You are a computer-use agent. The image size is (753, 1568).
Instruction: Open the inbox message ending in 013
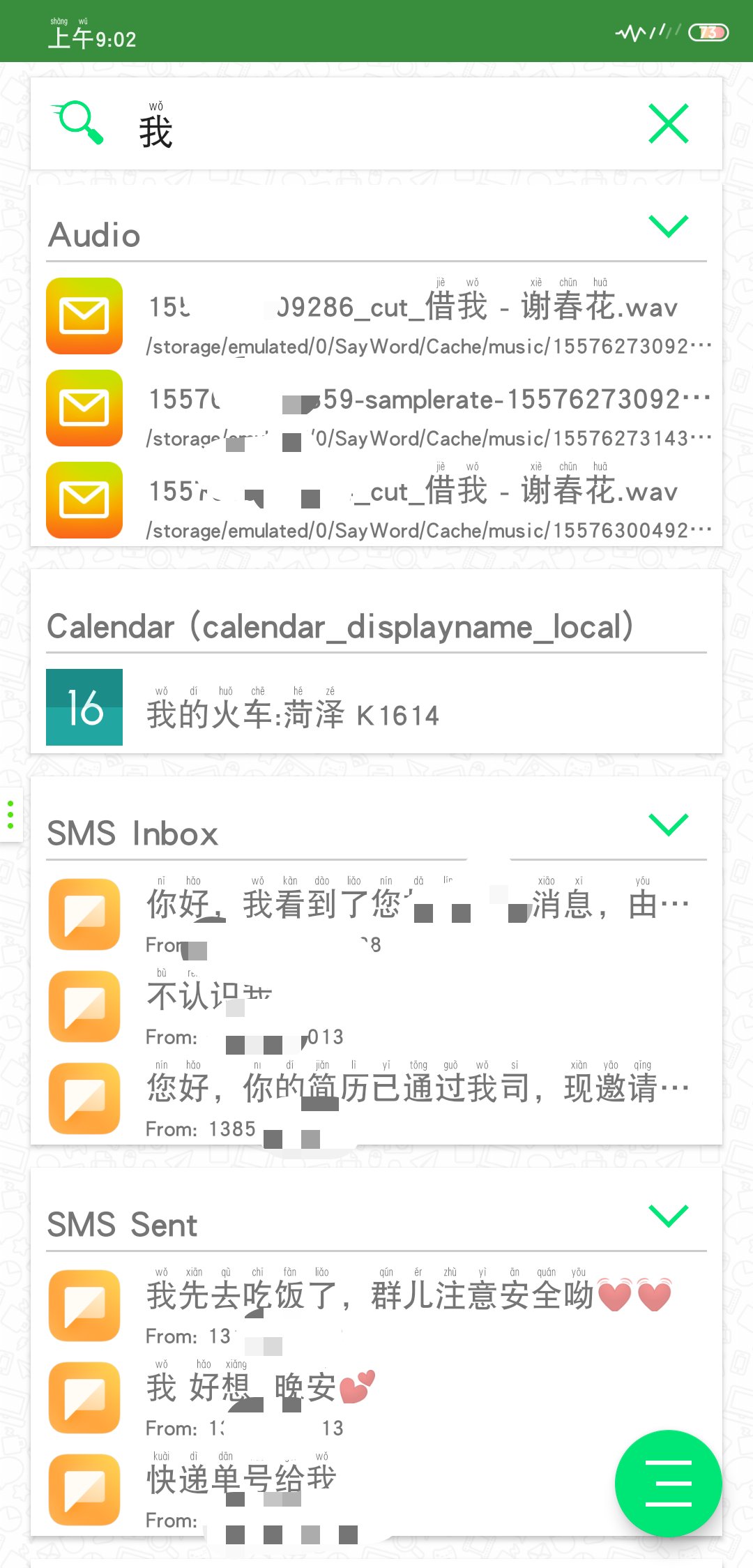pyautogui.click(x=376, y=1007)
